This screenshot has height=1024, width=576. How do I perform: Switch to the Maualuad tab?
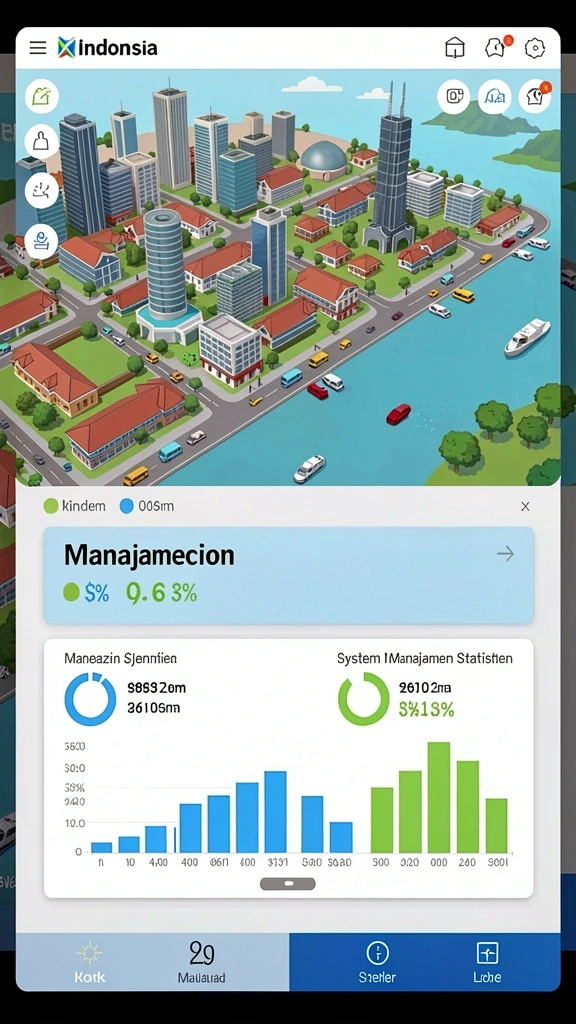click(x=201, y=962)
